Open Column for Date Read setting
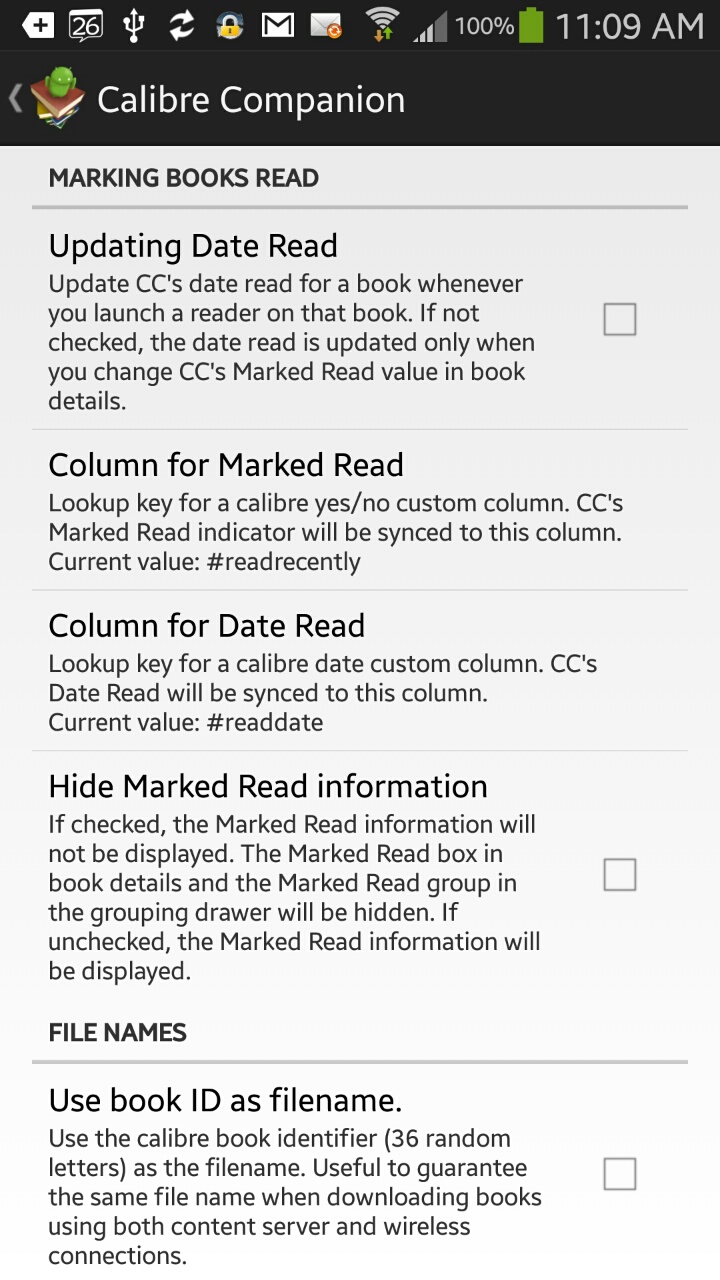 point(360,671)
